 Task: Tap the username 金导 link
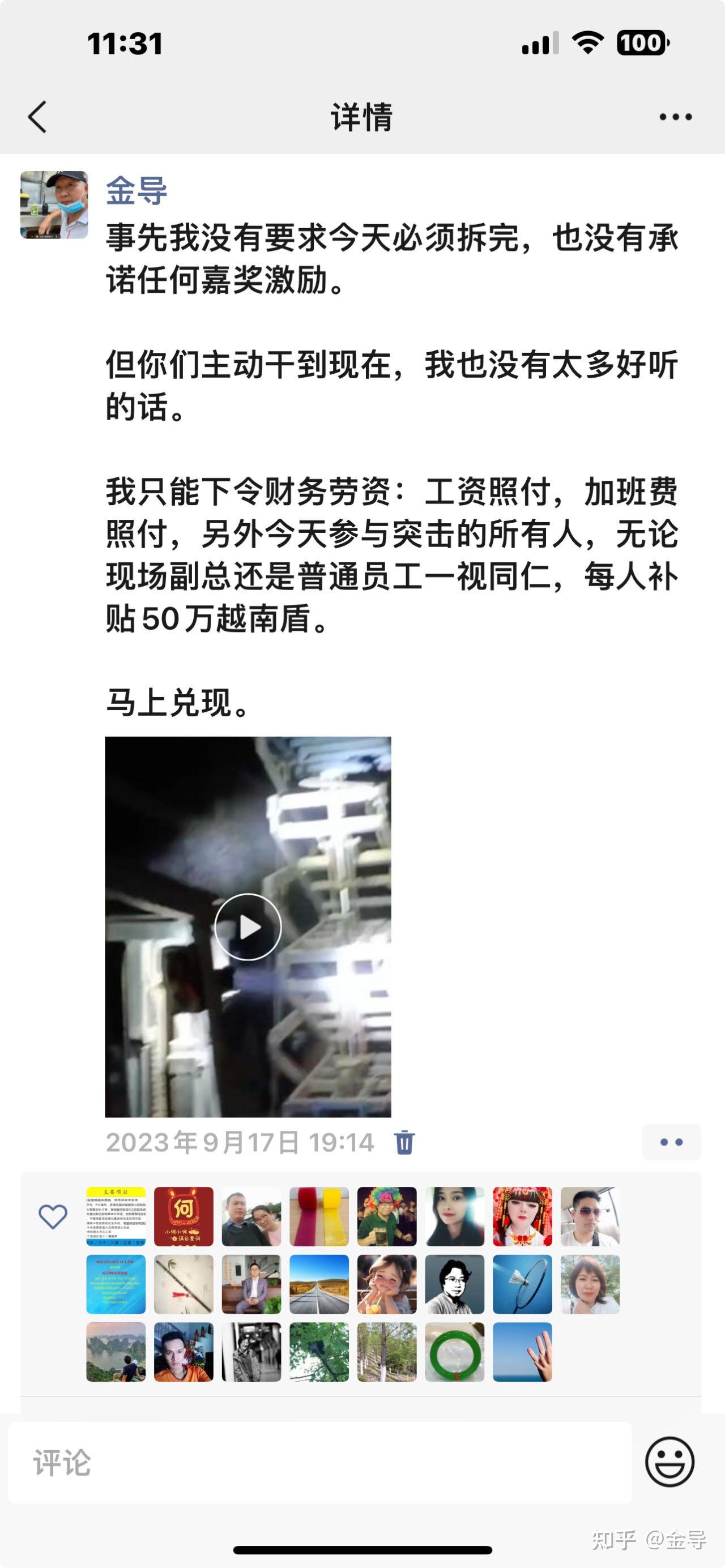click(137, 190)
